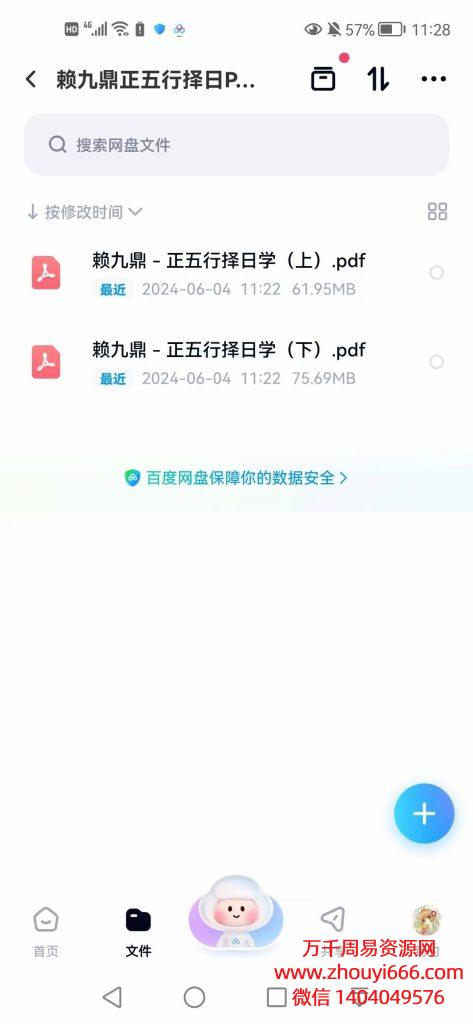Select the checkbox for 正五行择日学（下）.pdf
Viewport: 473px width, 1024px height.
[436, 362]
